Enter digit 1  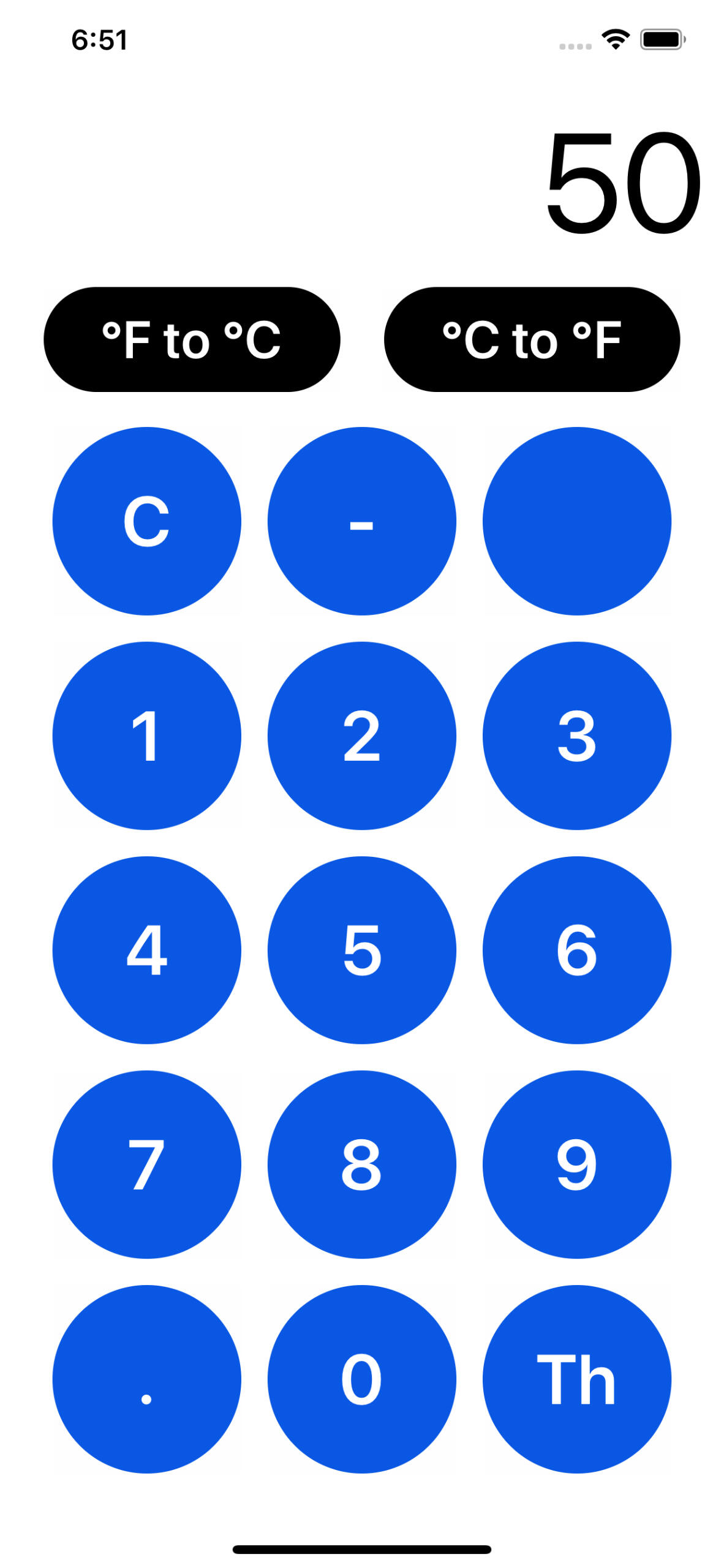point(146,736)
